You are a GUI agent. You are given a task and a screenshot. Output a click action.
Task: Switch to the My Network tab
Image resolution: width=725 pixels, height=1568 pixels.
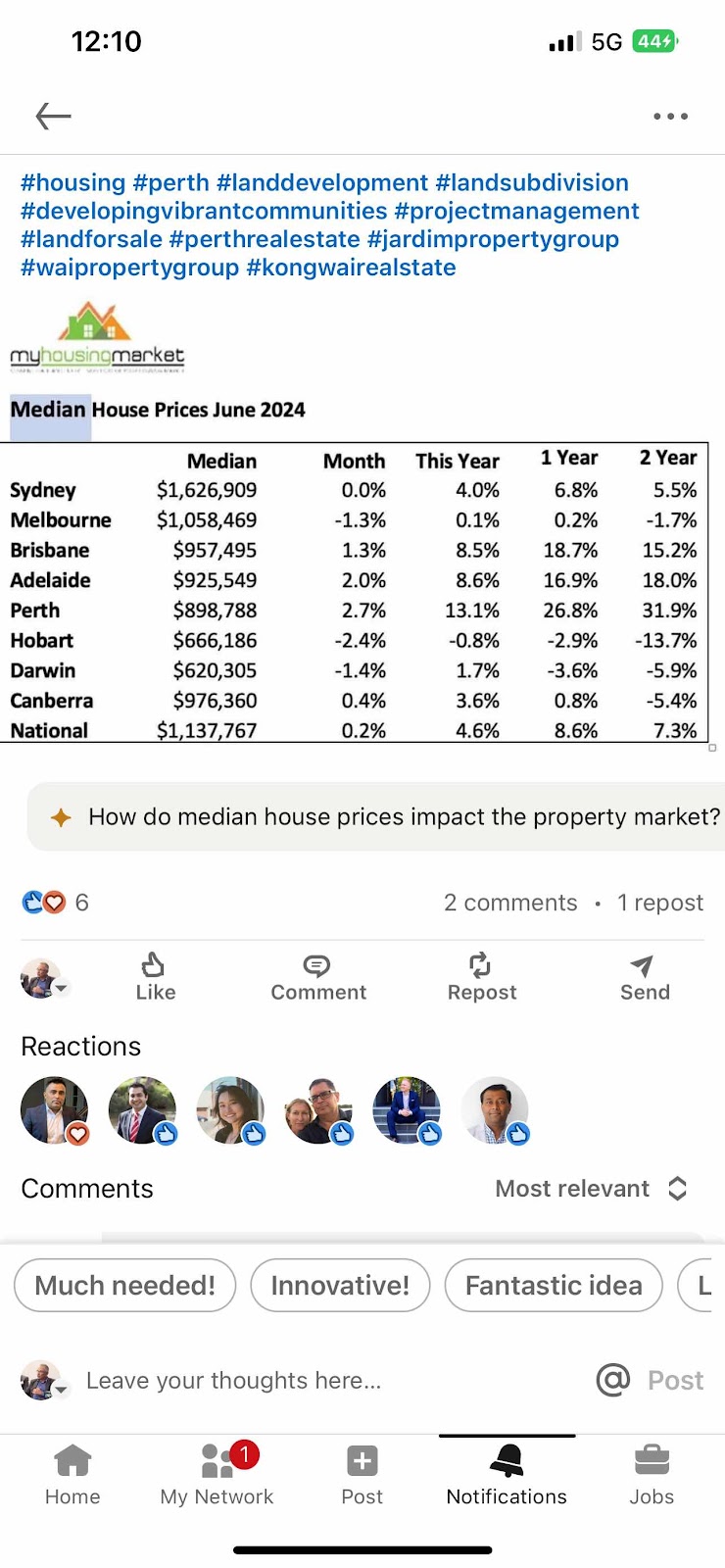[217, 1475]
